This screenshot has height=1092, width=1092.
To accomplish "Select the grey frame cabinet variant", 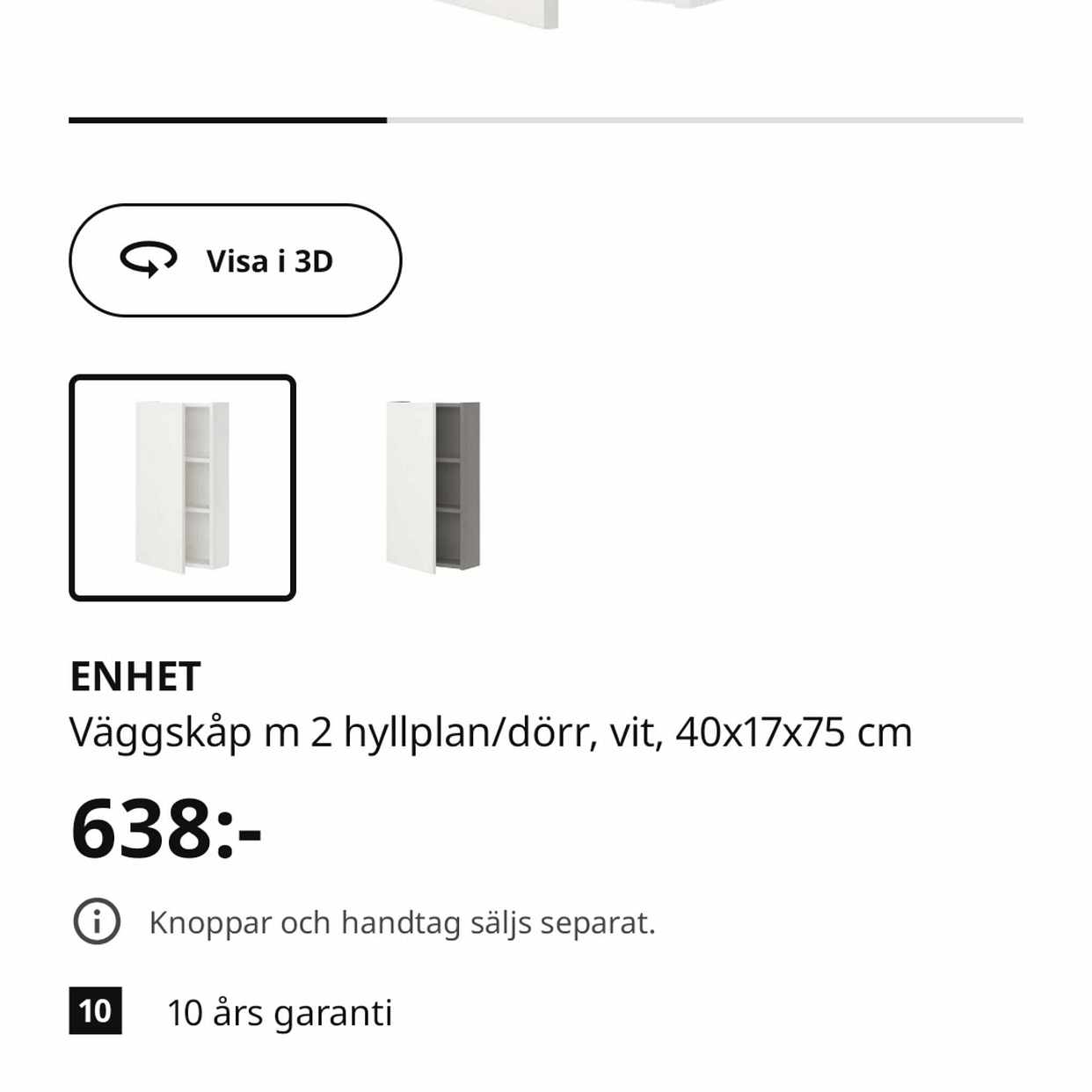I will (433, 488).
